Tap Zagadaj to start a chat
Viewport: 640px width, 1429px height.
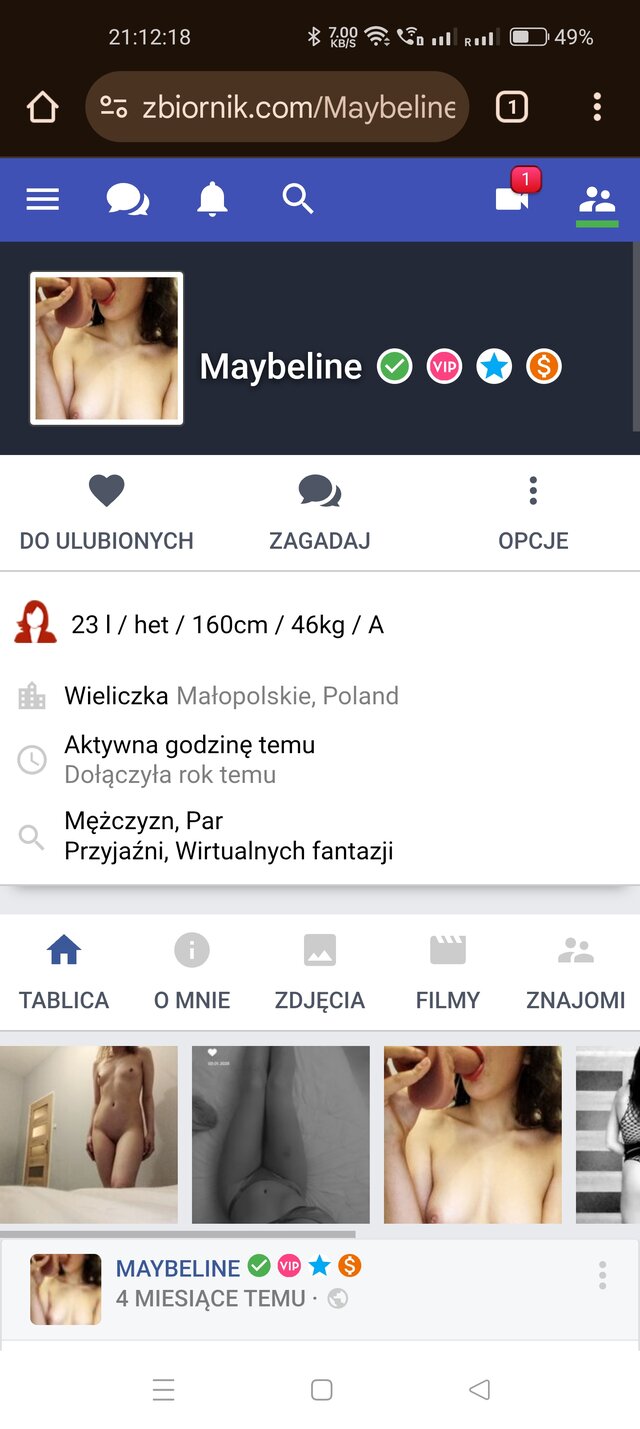(320, 513)
